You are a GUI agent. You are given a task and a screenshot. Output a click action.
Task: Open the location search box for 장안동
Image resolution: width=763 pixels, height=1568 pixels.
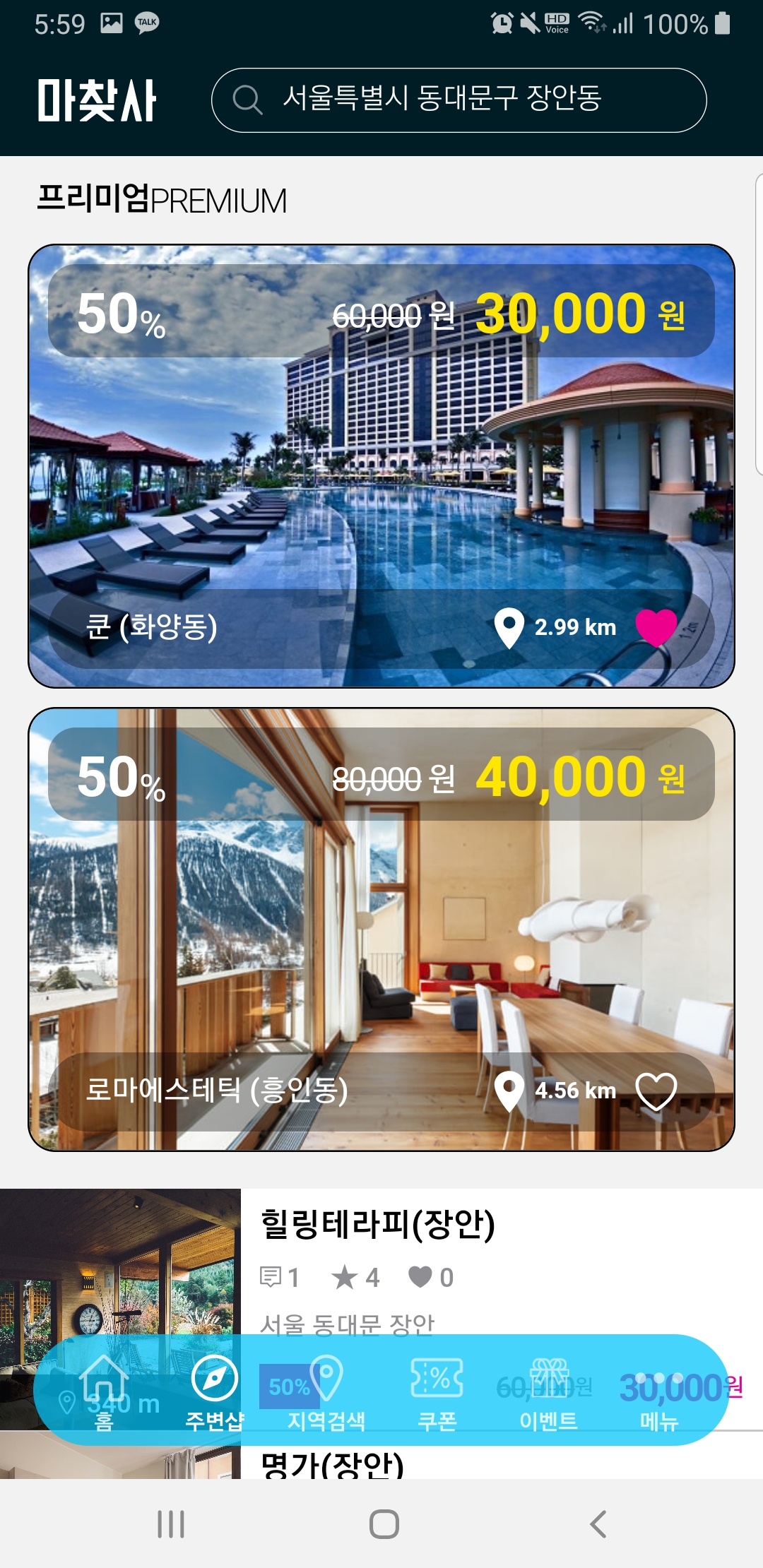(x=458, y=100)
